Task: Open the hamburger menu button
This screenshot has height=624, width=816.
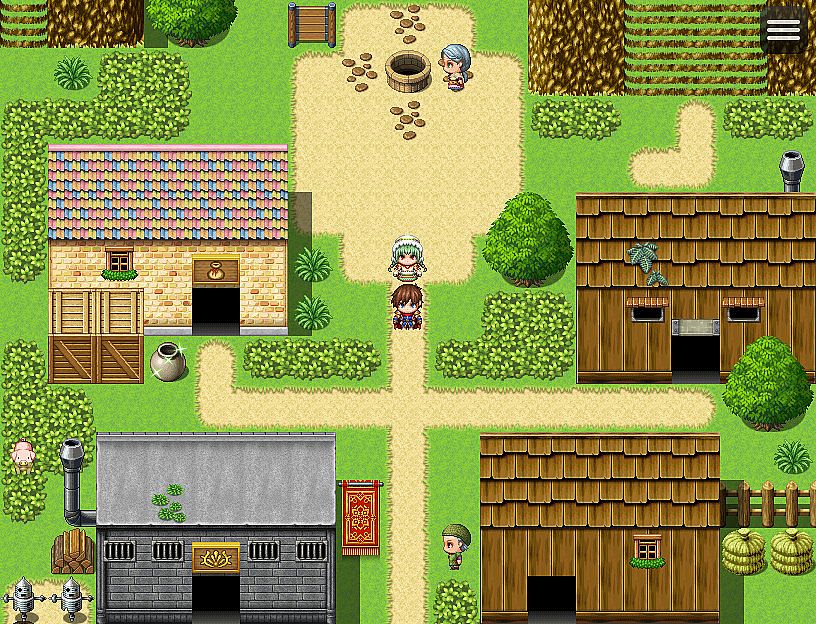Action: tap(783, 31)
